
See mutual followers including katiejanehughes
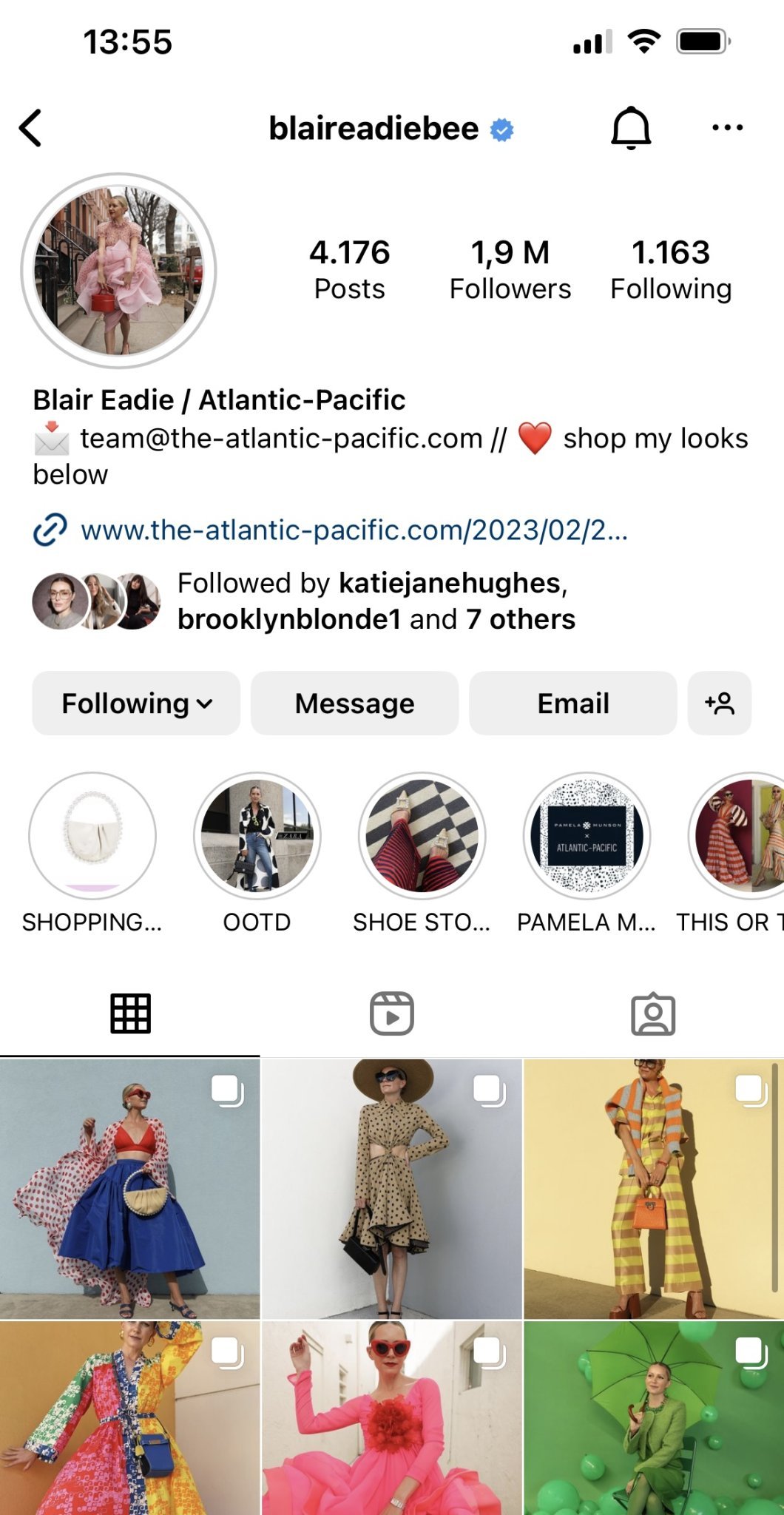tap(376, 601)
